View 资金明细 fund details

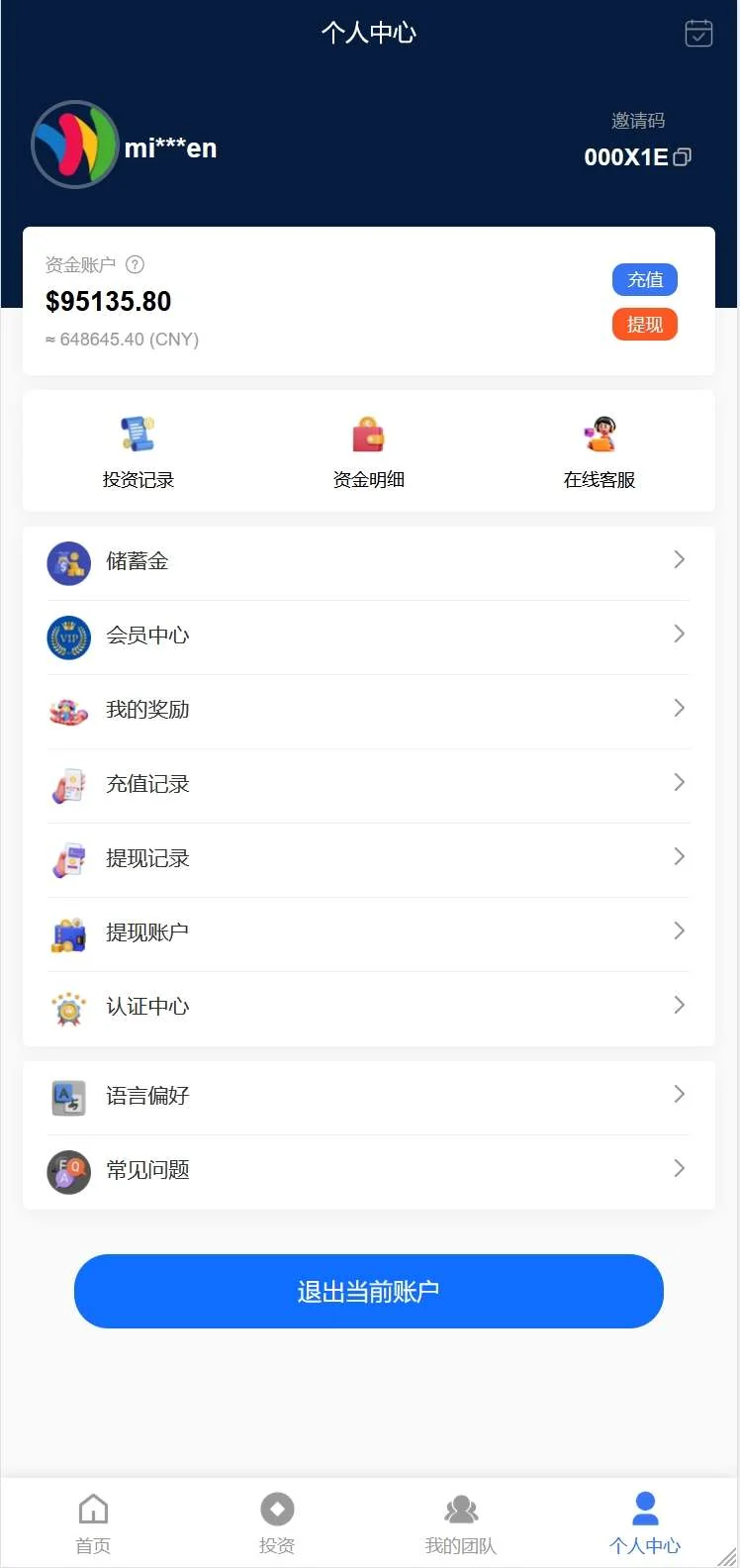(368, 452)
